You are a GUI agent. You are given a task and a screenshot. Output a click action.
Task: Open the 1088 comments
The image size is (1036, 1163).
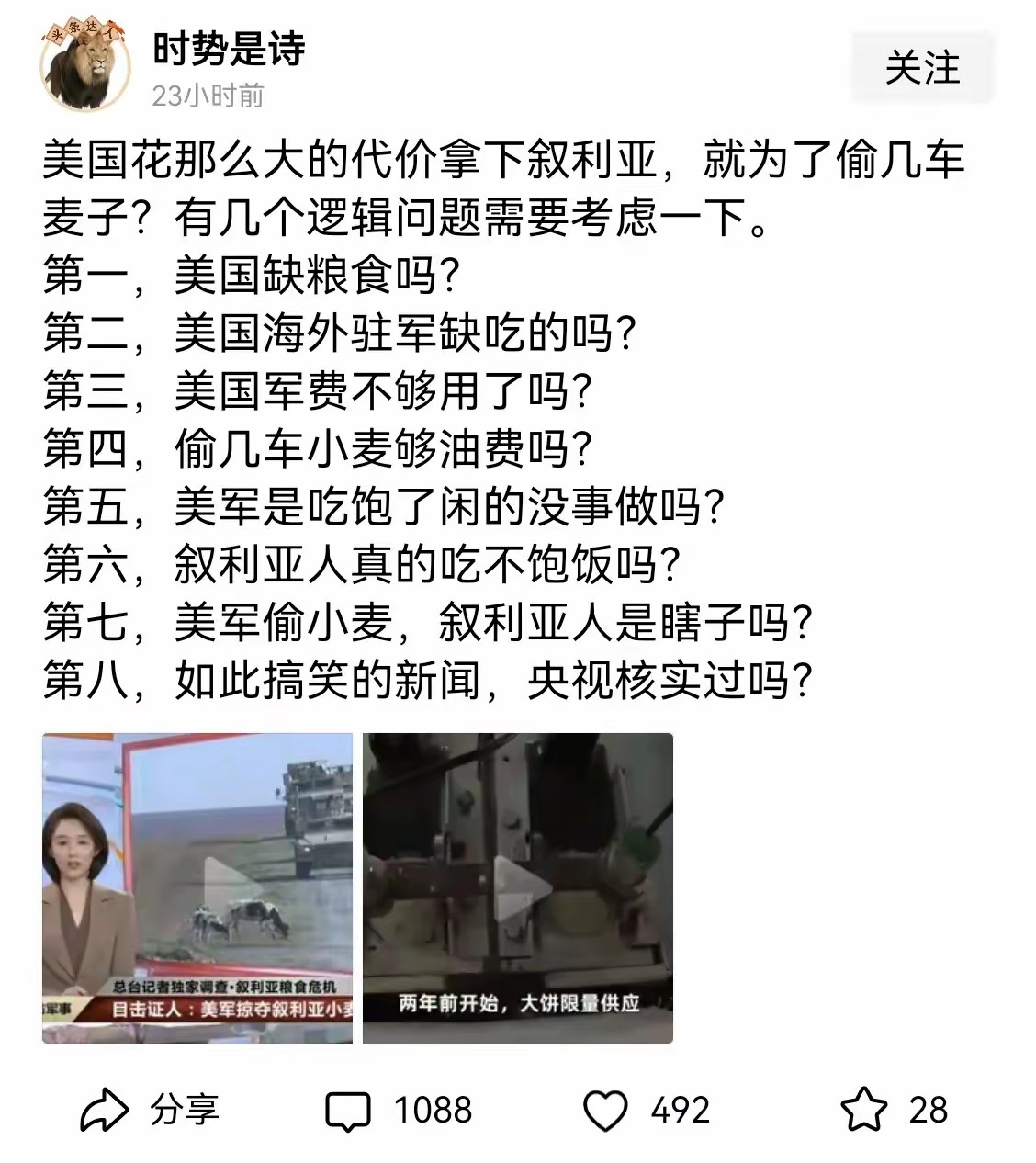click(x=400, y=1110)
